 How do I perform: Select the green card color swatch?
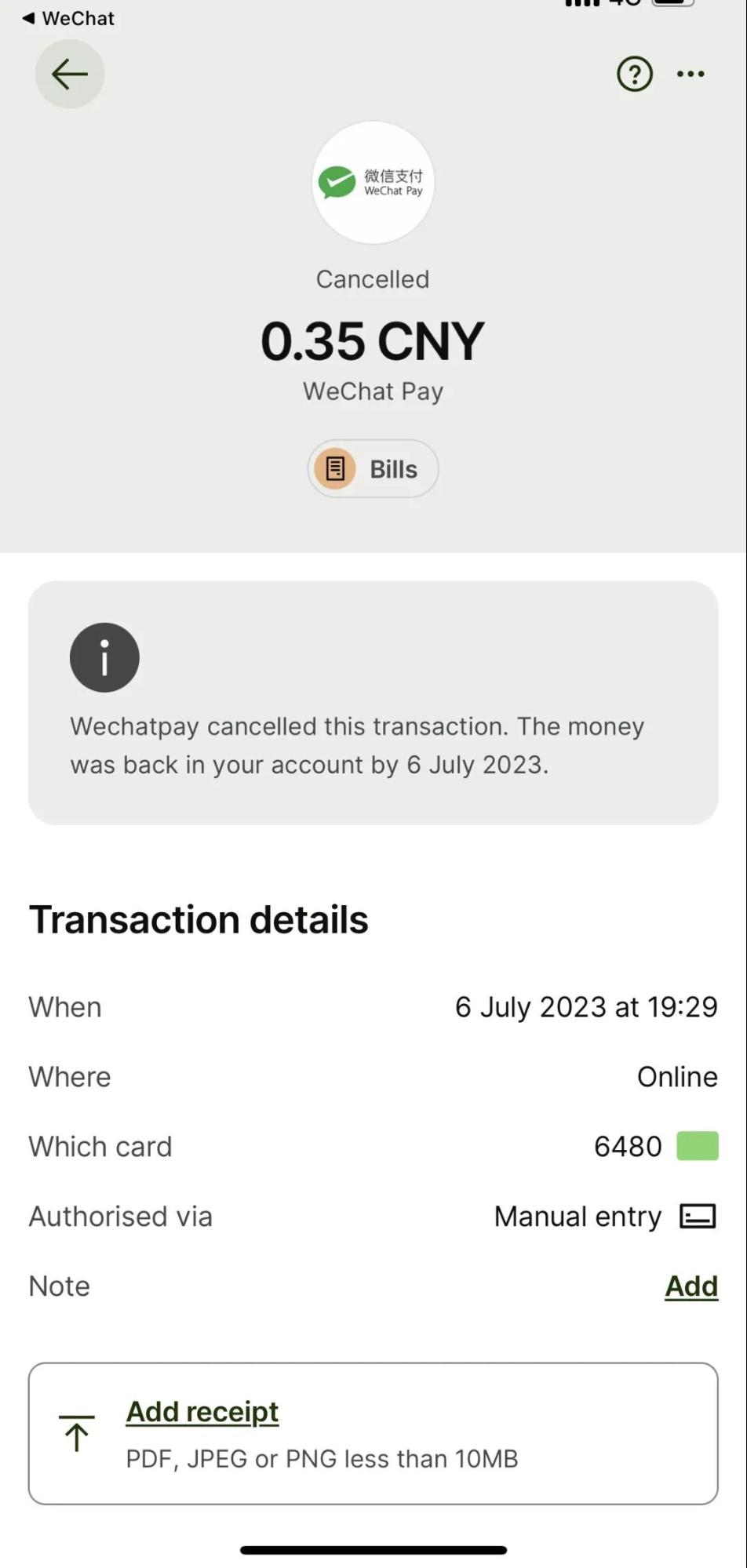695,1145
